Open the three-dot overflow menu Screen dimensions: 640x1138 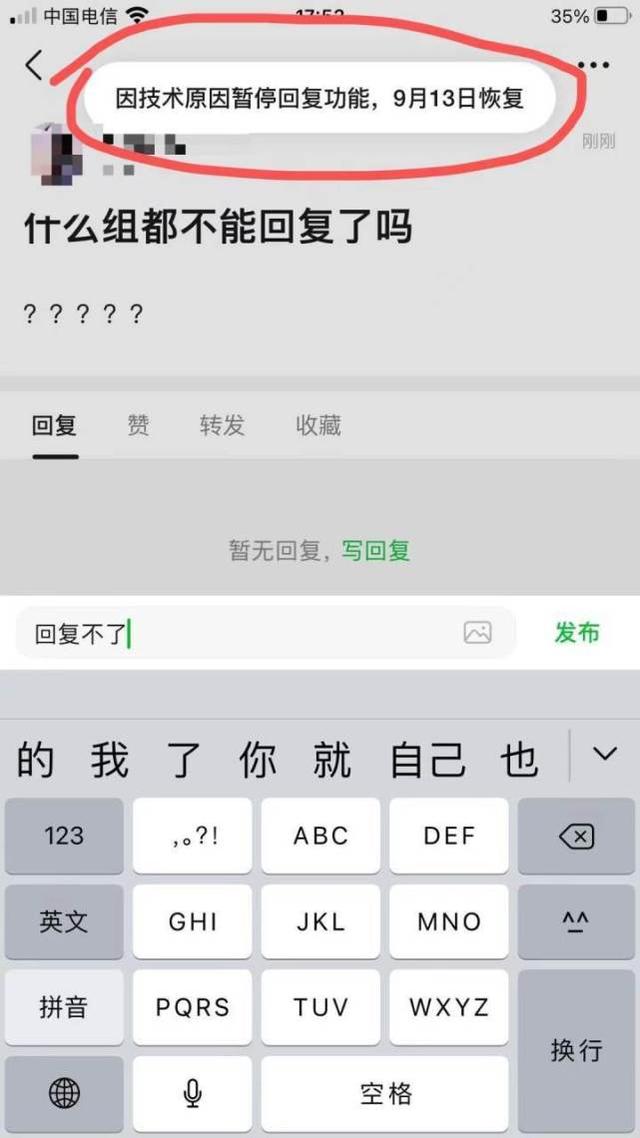click(x=594, y=66)
